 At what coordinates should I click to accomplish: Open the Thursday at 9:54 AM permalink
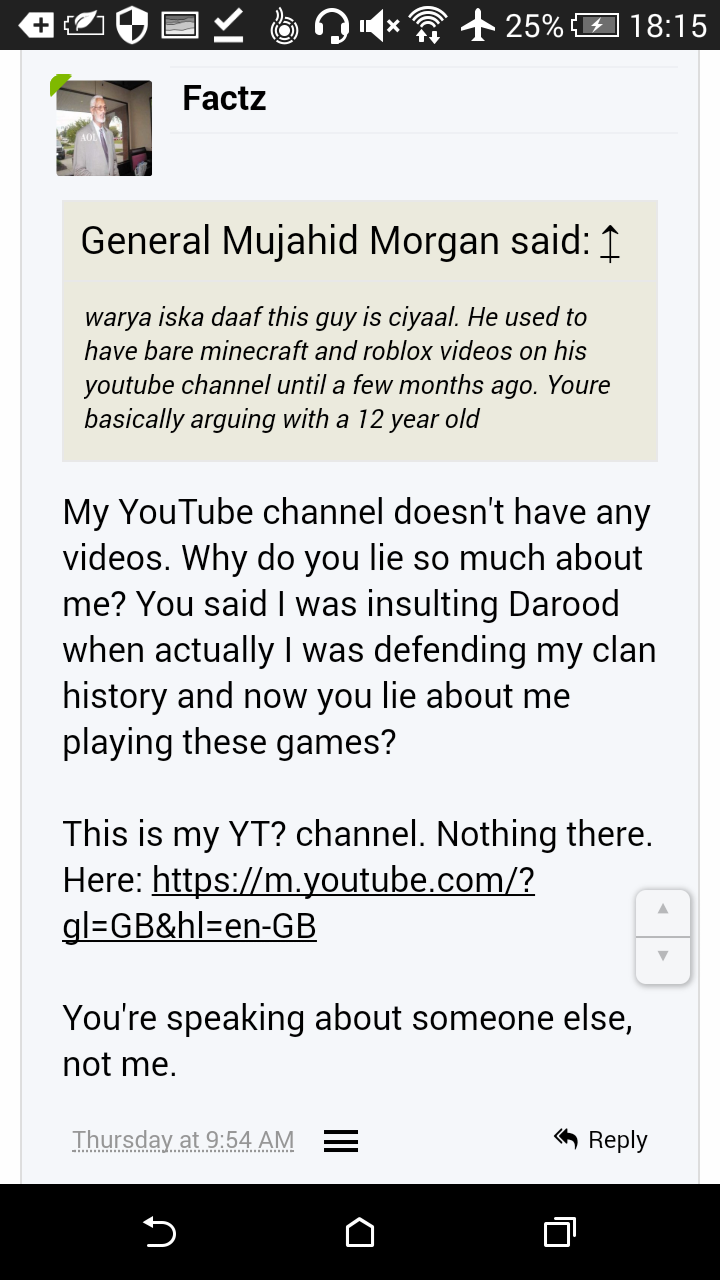pyautogui.click(x=183, y=1140)
